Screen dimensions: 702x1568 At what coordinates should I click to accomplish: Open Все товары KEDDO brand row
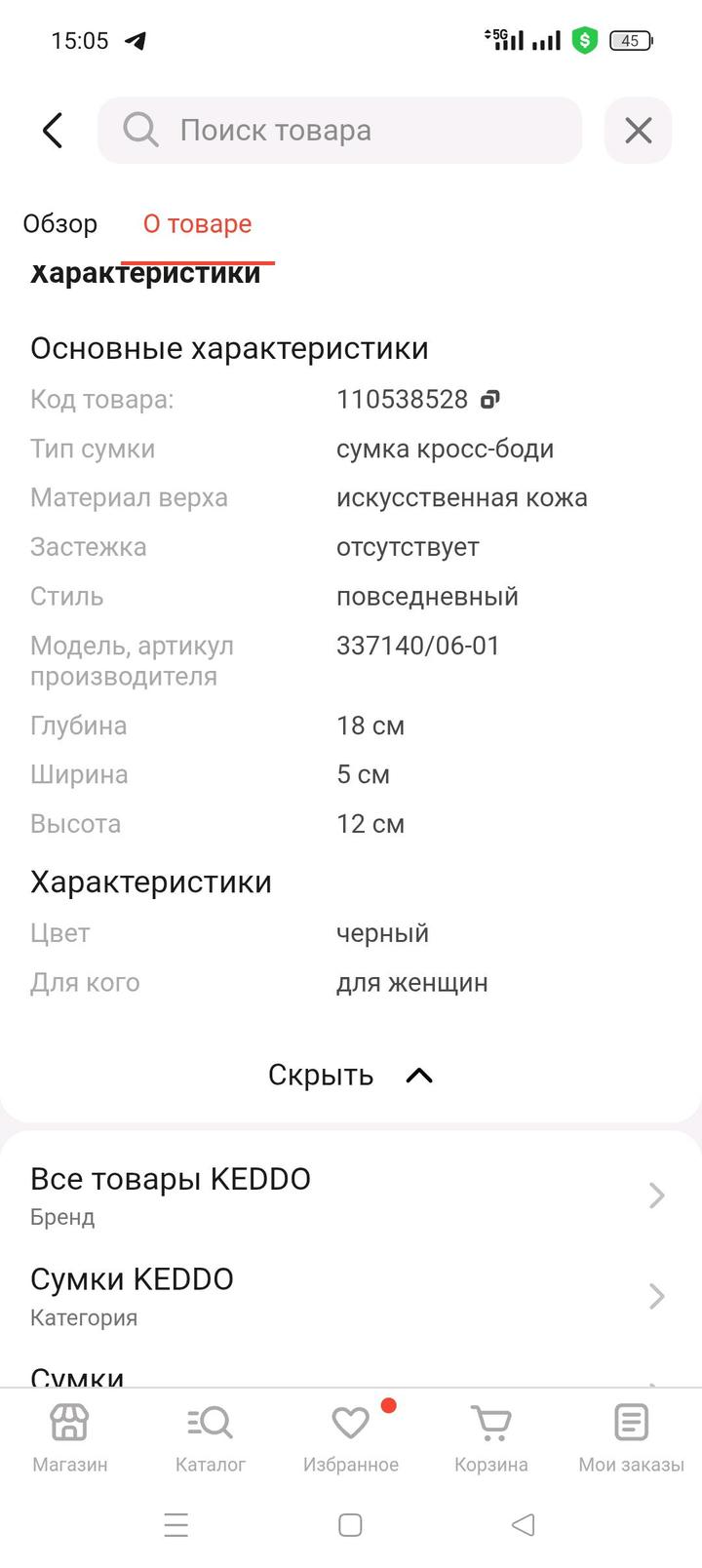[350, 1195]
